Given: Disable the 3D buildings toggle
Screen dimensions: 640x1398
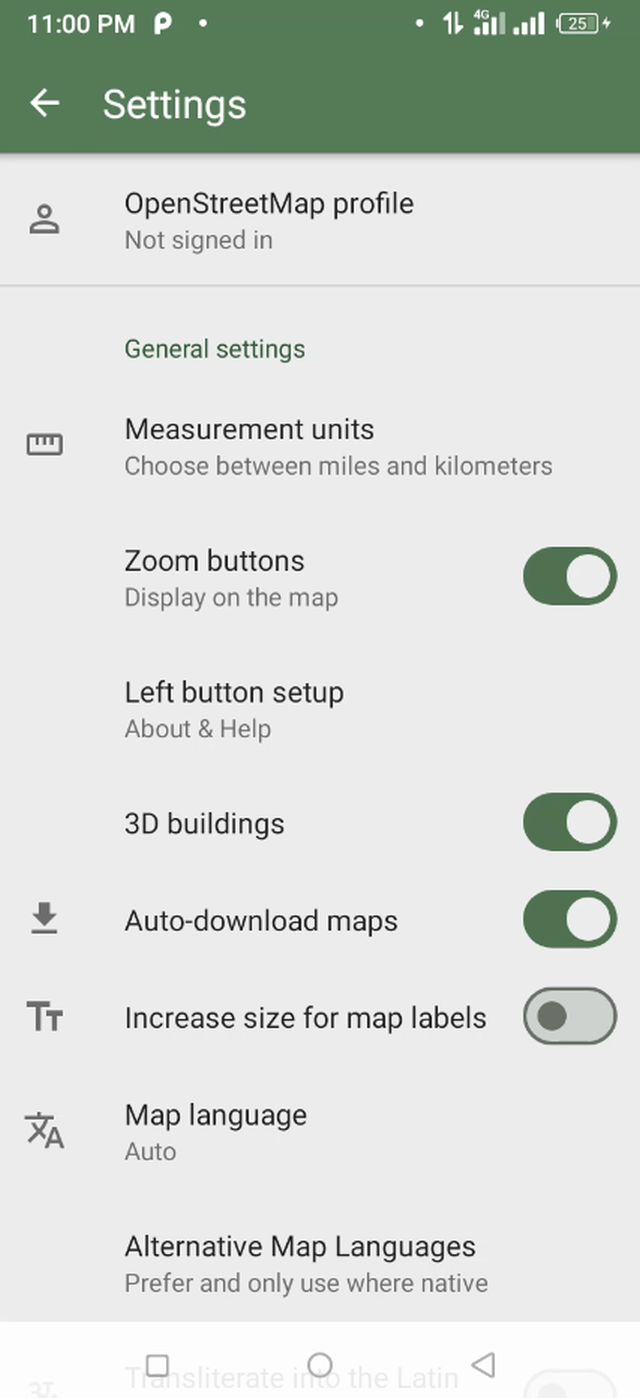Looking at the screenshot, I should pyautogui.click(x=569, y=822).
